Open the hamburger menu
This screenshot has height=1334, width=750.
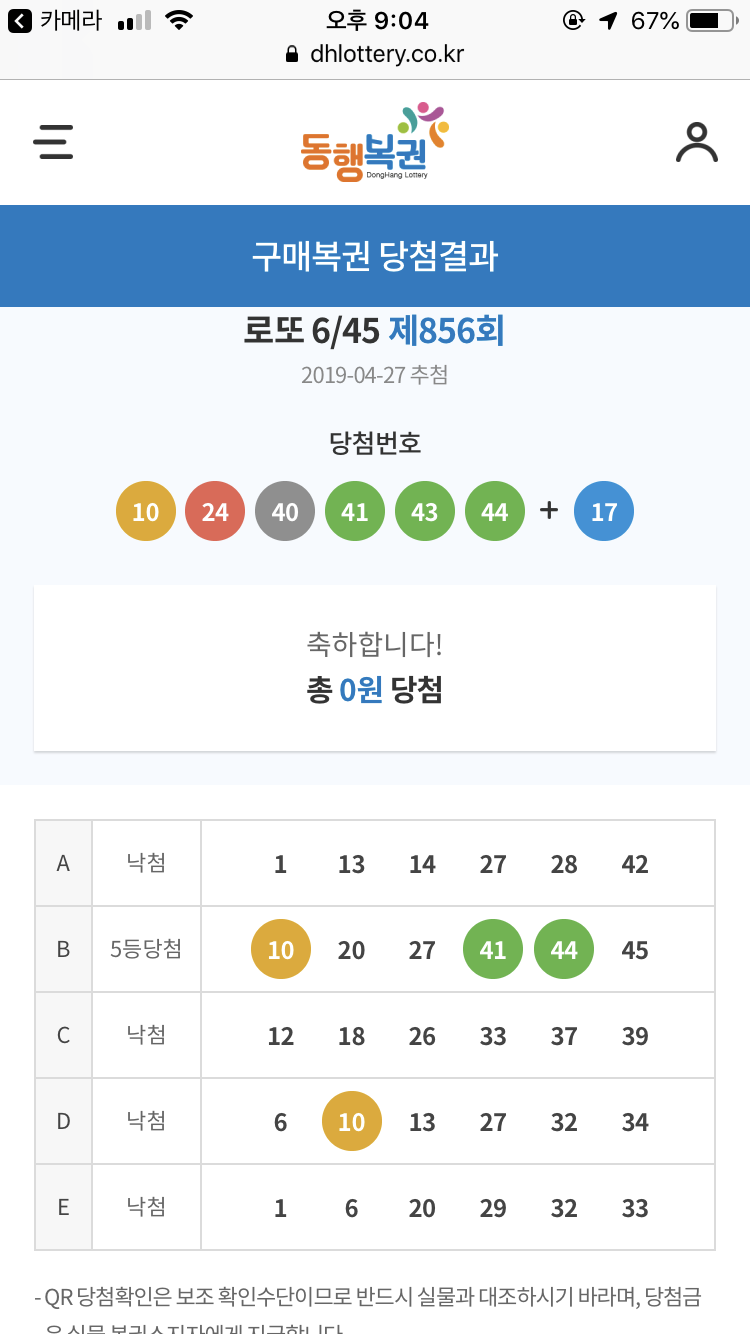tap(53, 142)
